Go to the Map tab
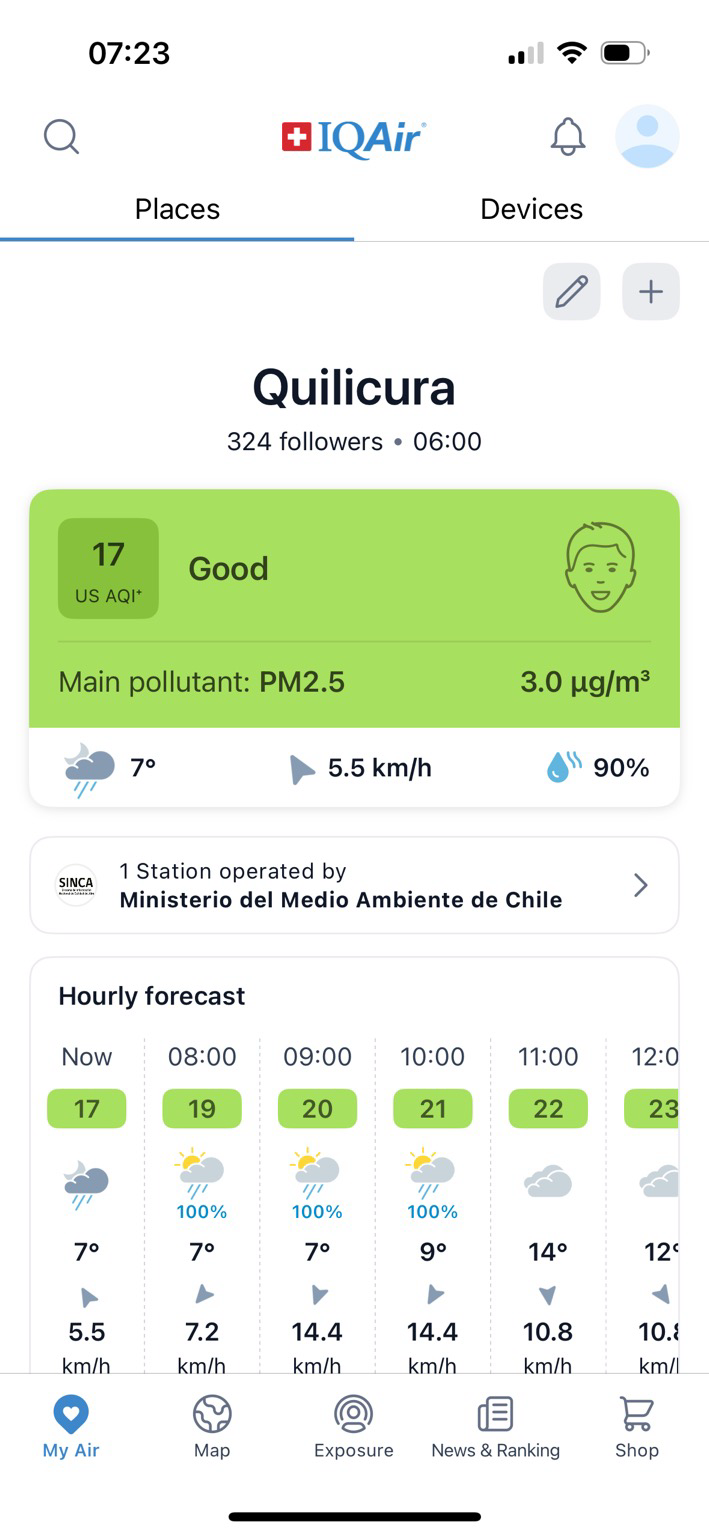709x1536 pixels. click(x=212, y=1427)
